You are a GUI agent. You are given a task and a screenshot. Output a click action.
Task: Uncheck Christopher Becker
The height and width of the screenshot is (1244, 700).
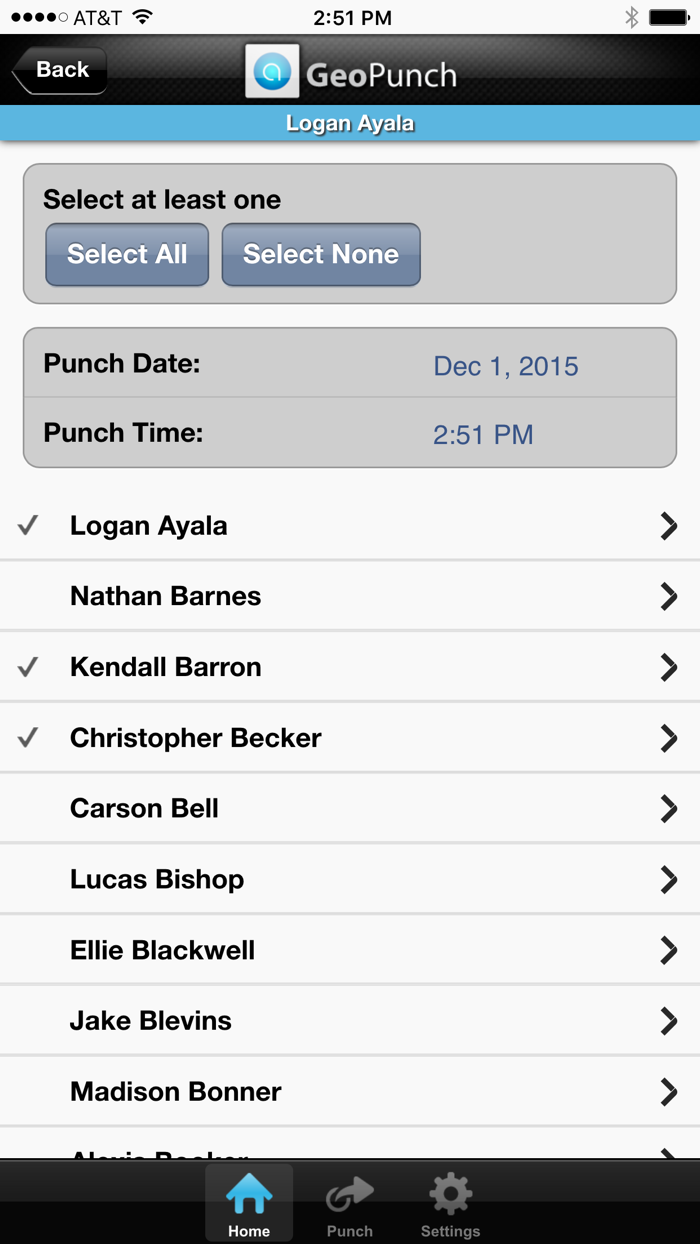196,738
